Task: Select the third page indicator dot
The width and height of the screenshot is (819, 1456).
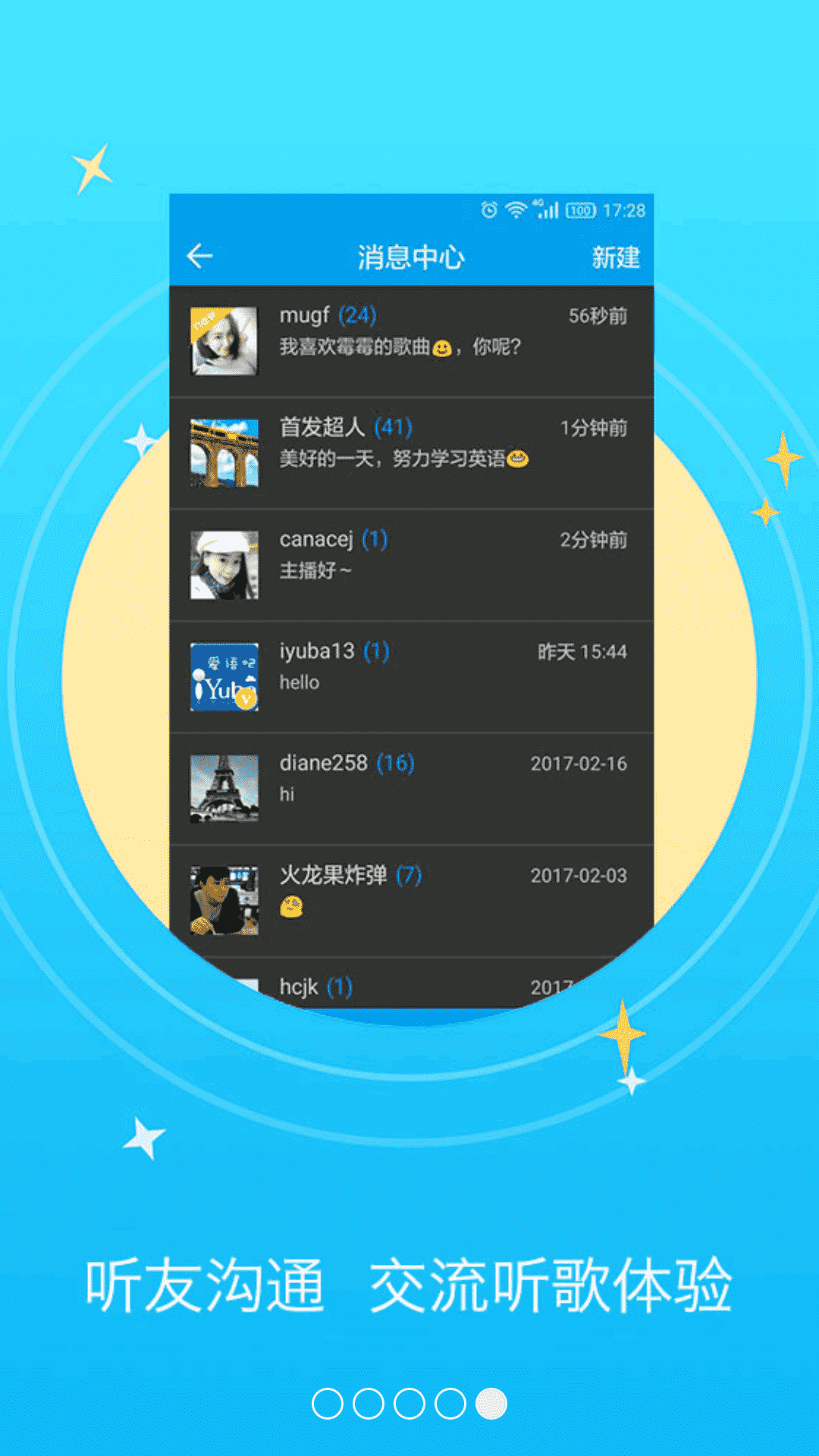Action: (x=409, y=1404)
